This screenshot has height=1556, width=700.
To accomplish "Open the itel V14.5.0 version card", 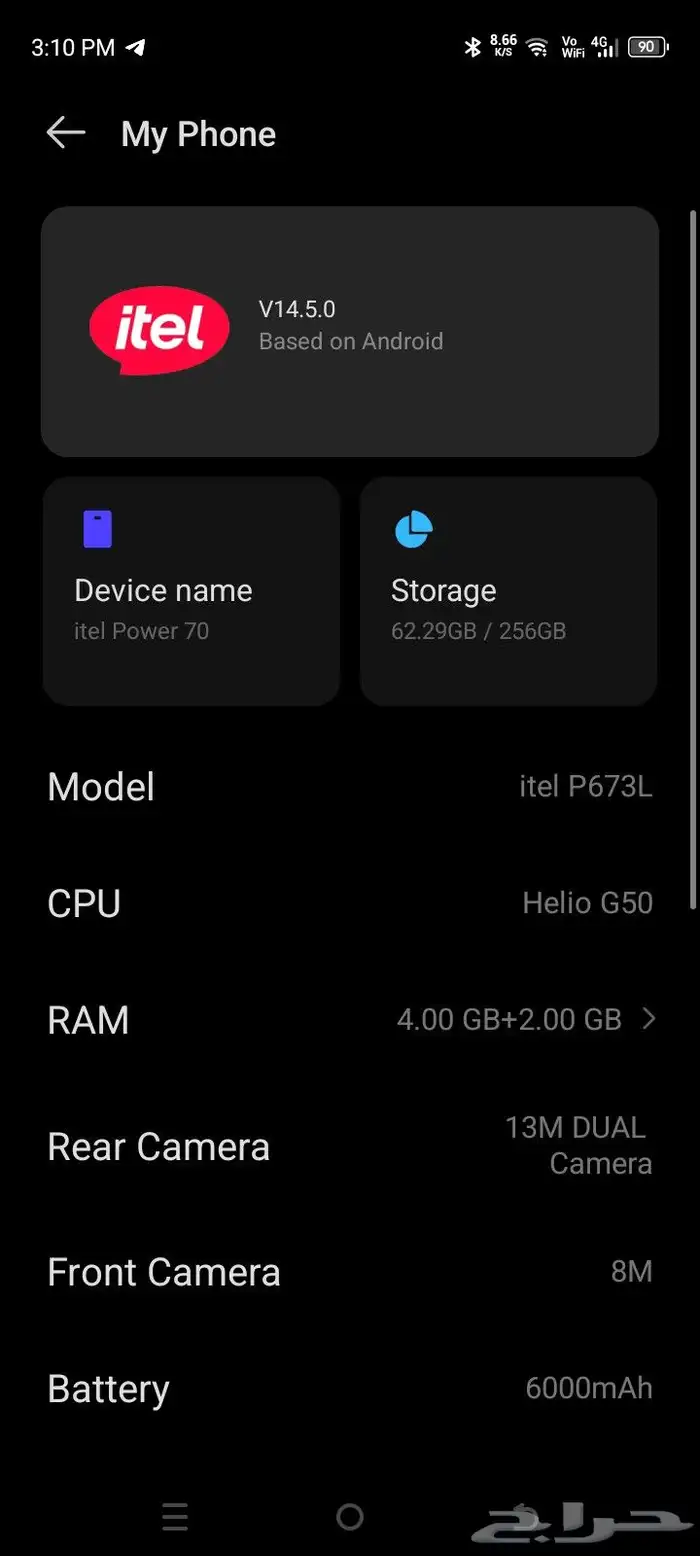I will click(x=349, y=331).
